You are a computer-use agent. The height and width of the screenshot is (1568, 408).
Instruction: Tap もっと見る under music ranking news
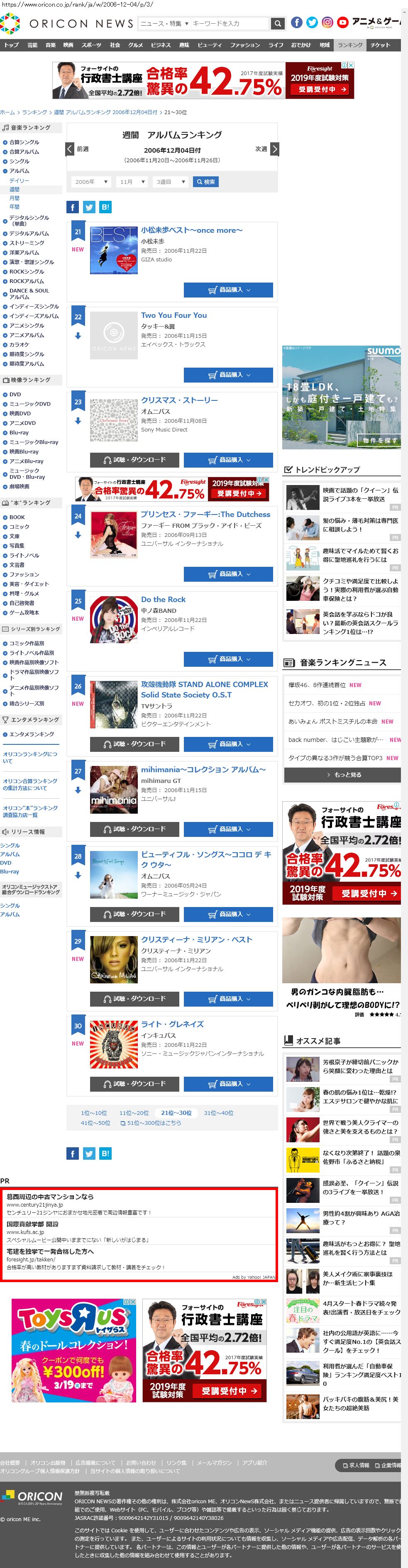(343, 775)
